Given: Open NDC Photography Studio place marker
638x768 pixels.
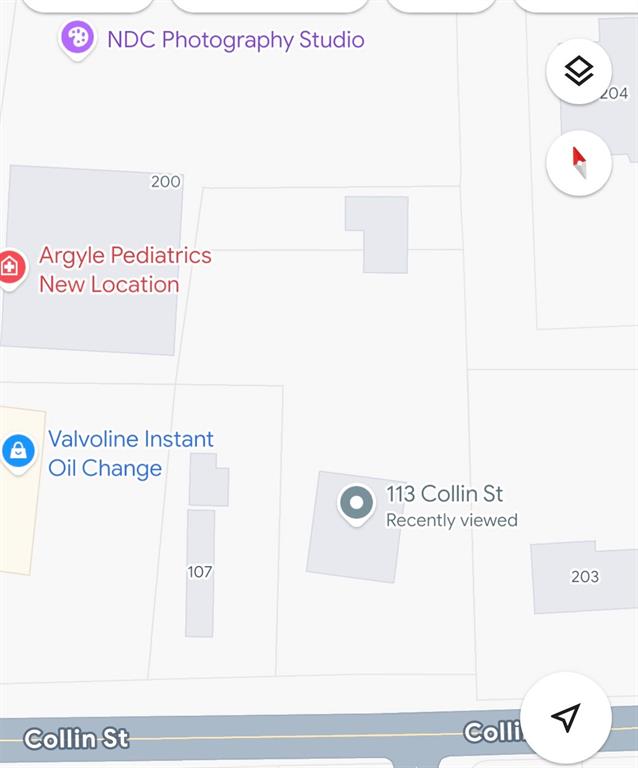Looking at the screenshot, I should pos(77,39).
